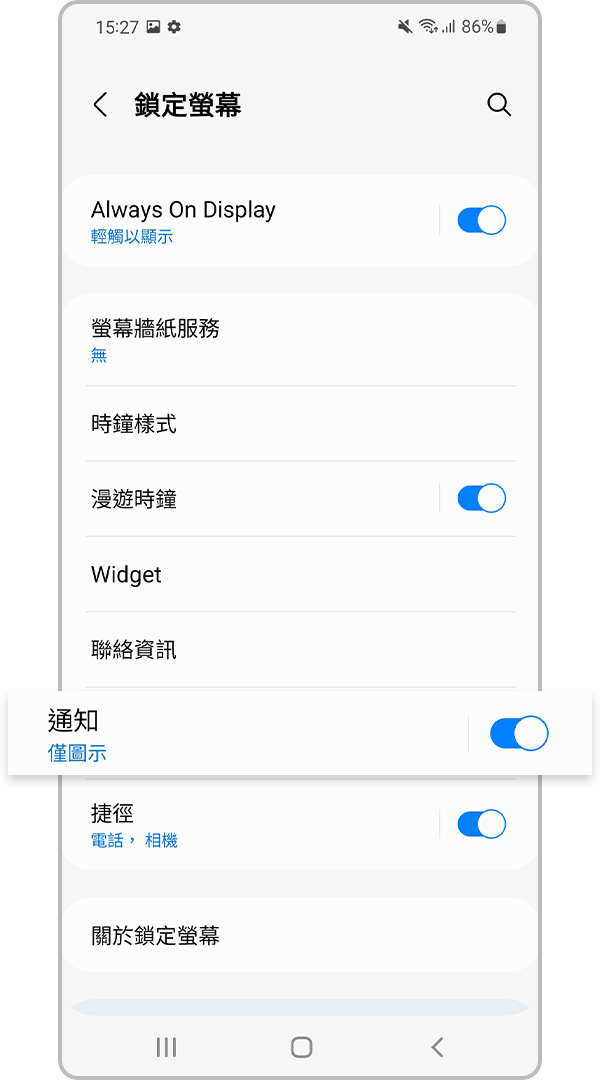Go back from 鎖定螢幕 settings
This screenshot has width=600, height=1080.
tap(100, 105)
